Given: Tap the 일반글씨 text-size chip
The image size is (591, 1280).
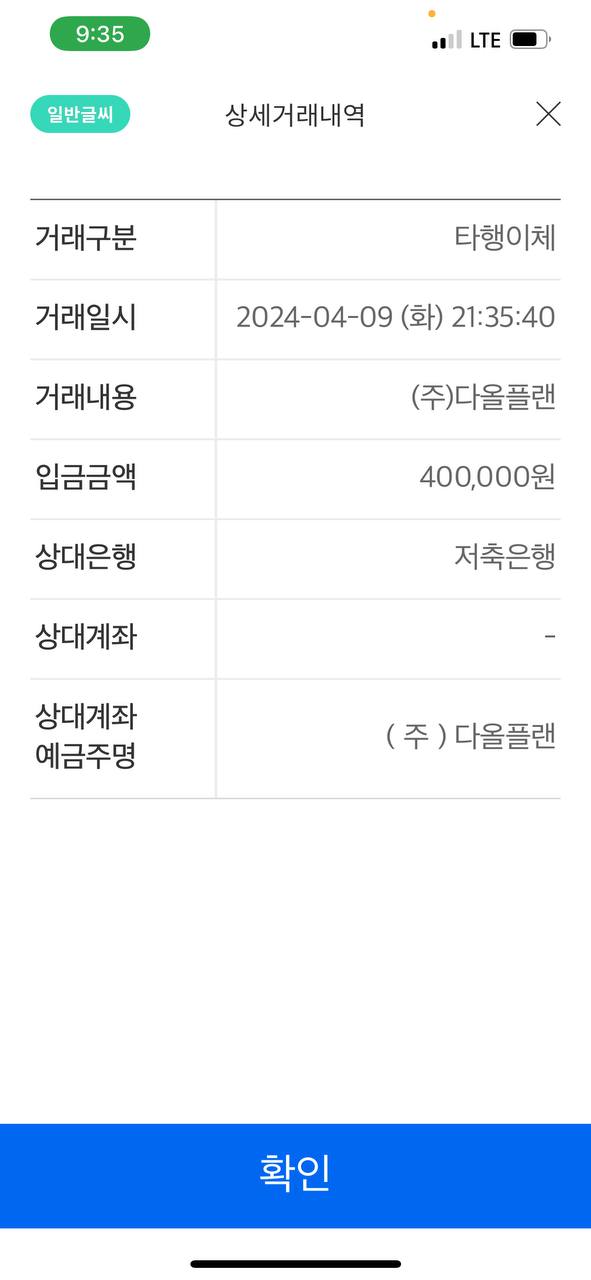Looking at the screenshot, I should tap(80, 114).
